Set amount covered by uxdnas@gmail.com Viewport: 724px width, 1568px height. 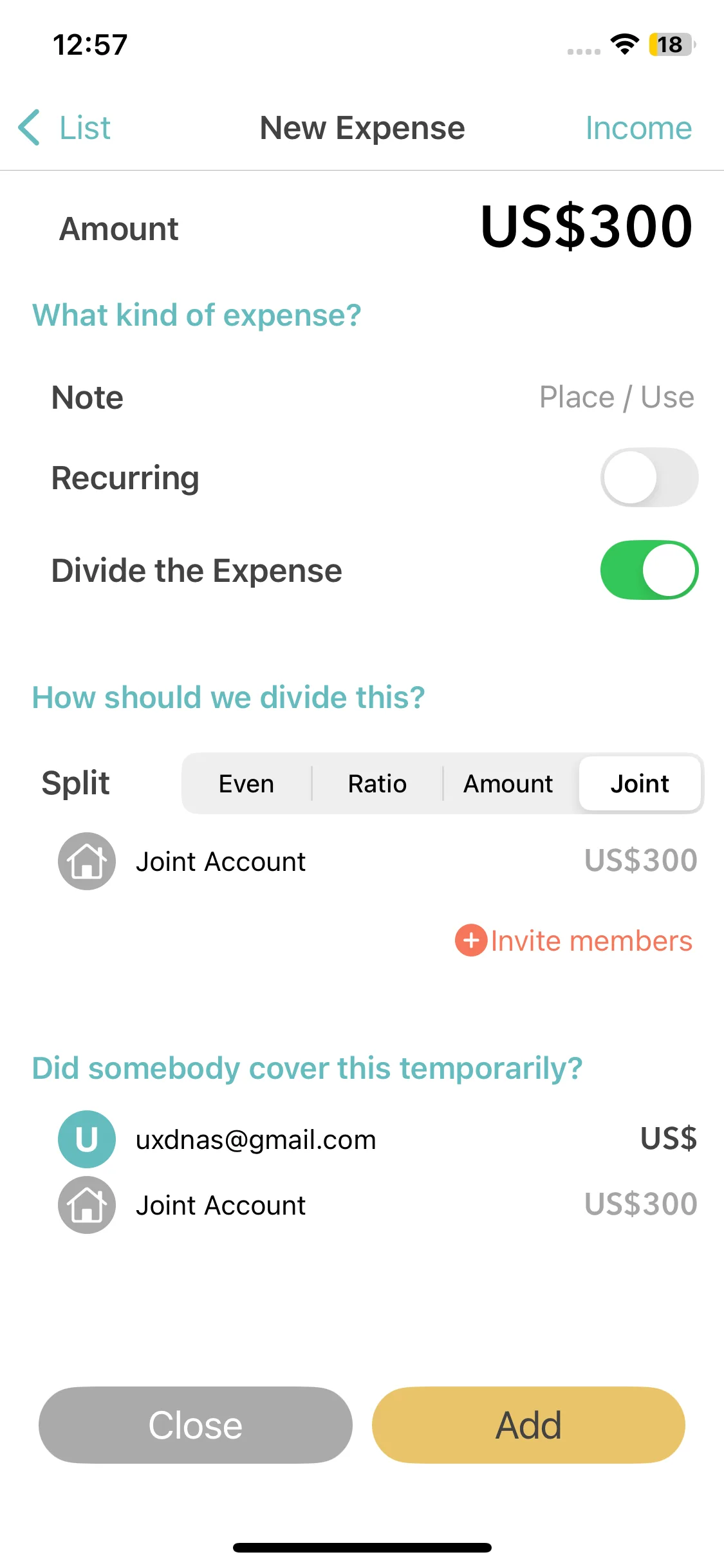[668, 1139]
